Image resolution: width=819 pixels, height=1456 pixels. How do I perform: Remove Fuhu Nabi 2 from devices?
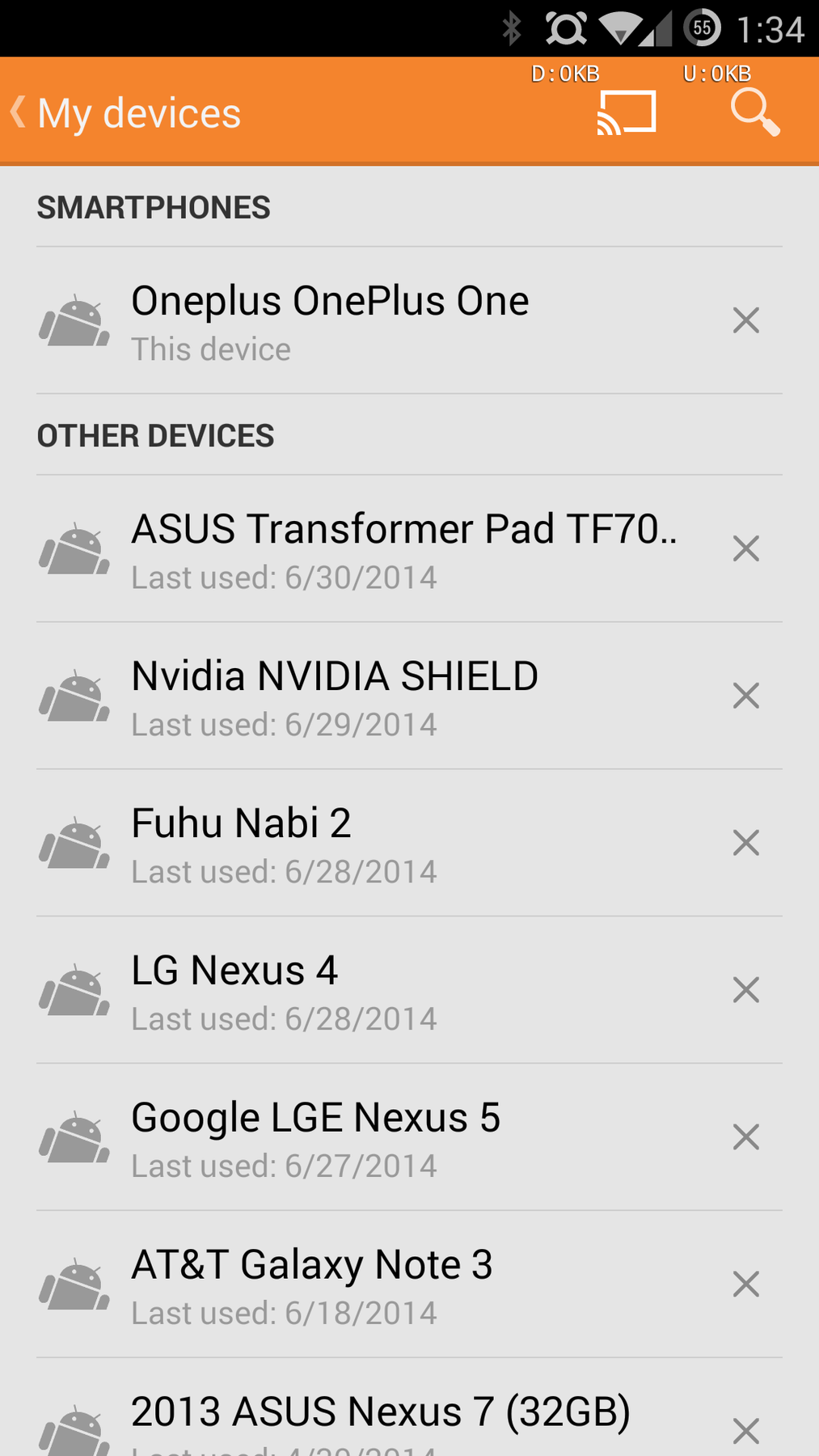tap(745, 843)
